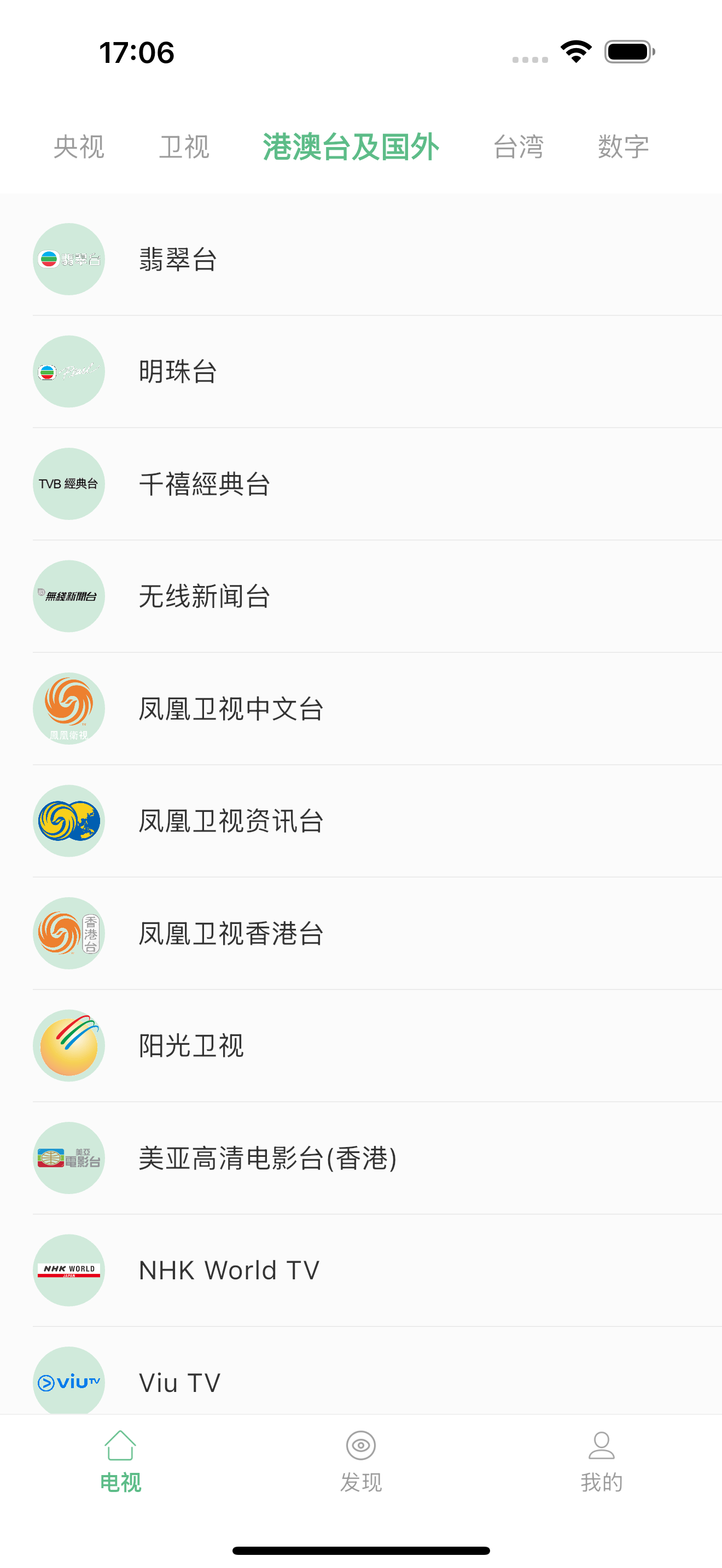Go to the 发现 tab
The width and height of the screenshot is (722, 1568).
click(361, 1461)
